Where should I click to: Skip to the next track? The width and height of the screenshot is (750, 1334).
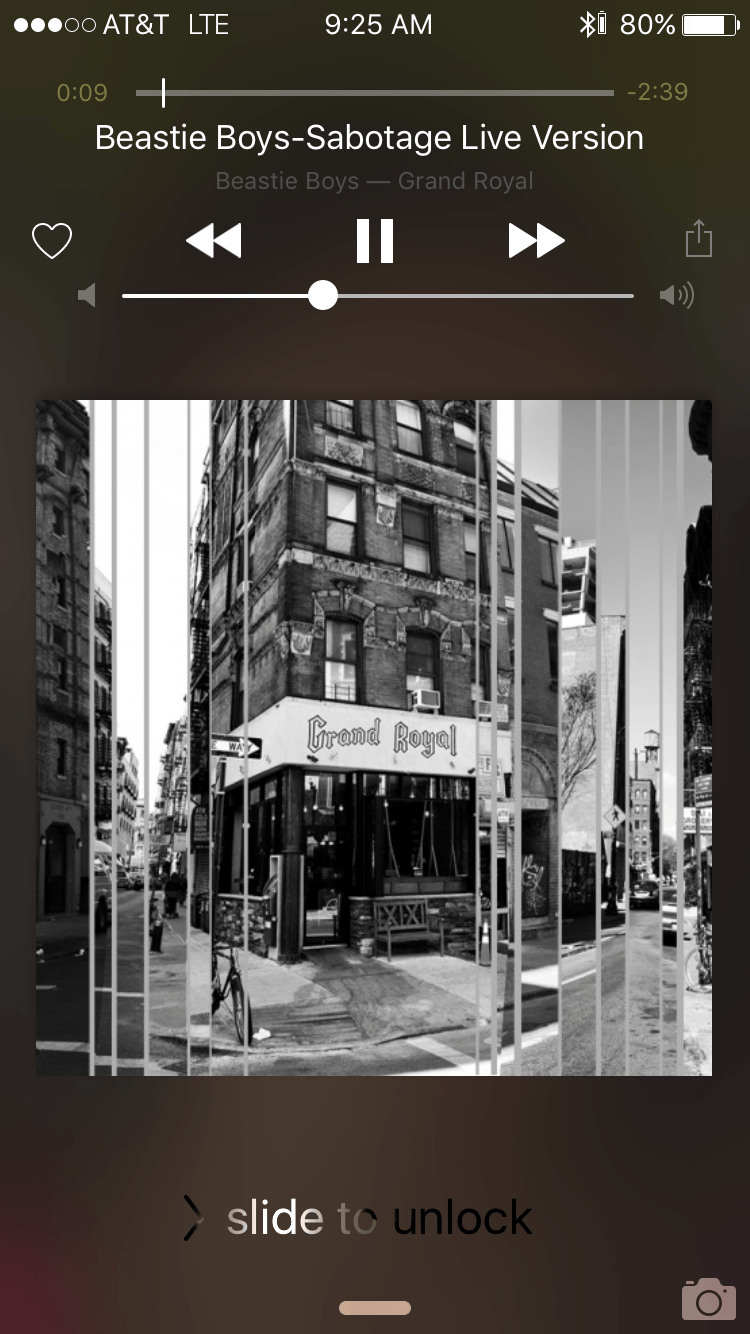(x=536, y=241)
